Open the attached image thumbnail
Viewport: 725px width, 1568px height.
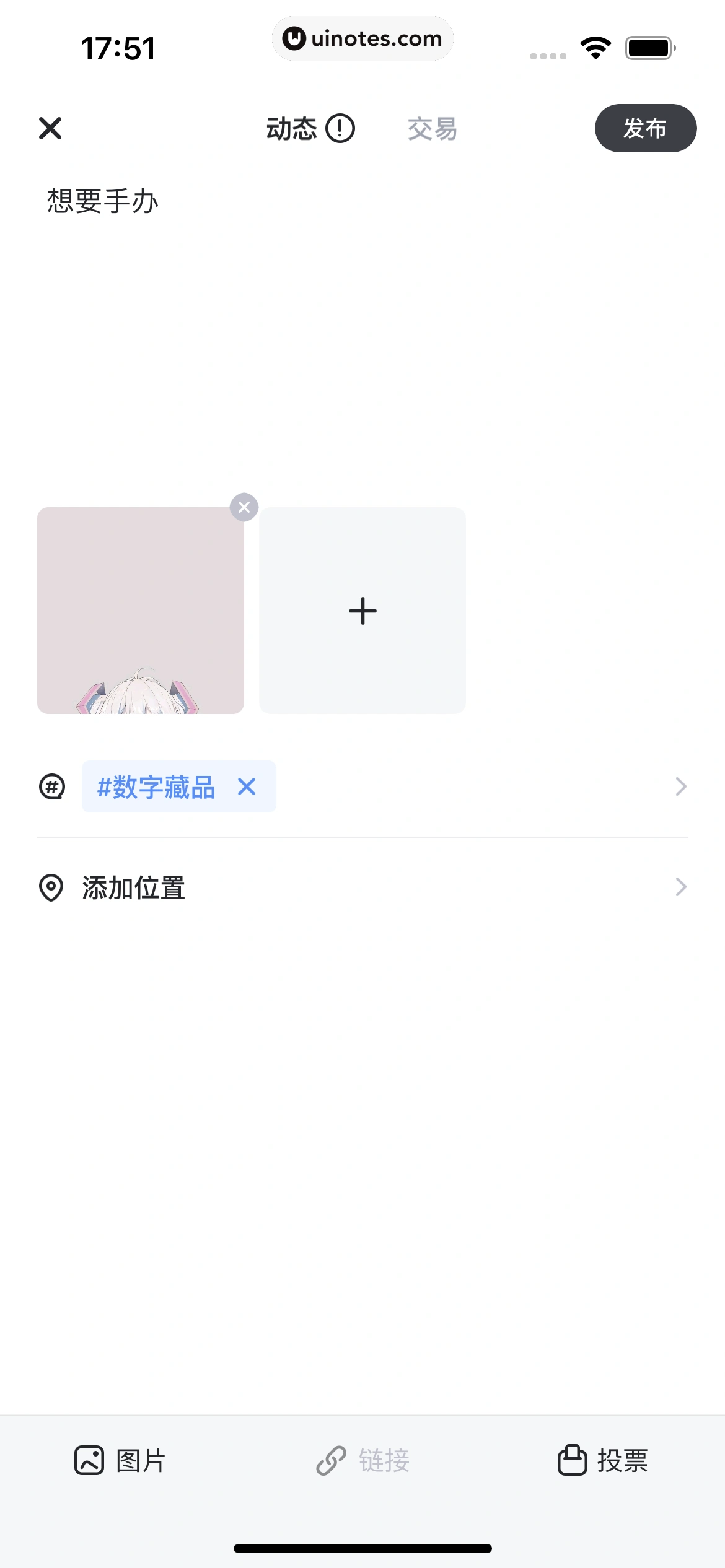click(140, 611)
